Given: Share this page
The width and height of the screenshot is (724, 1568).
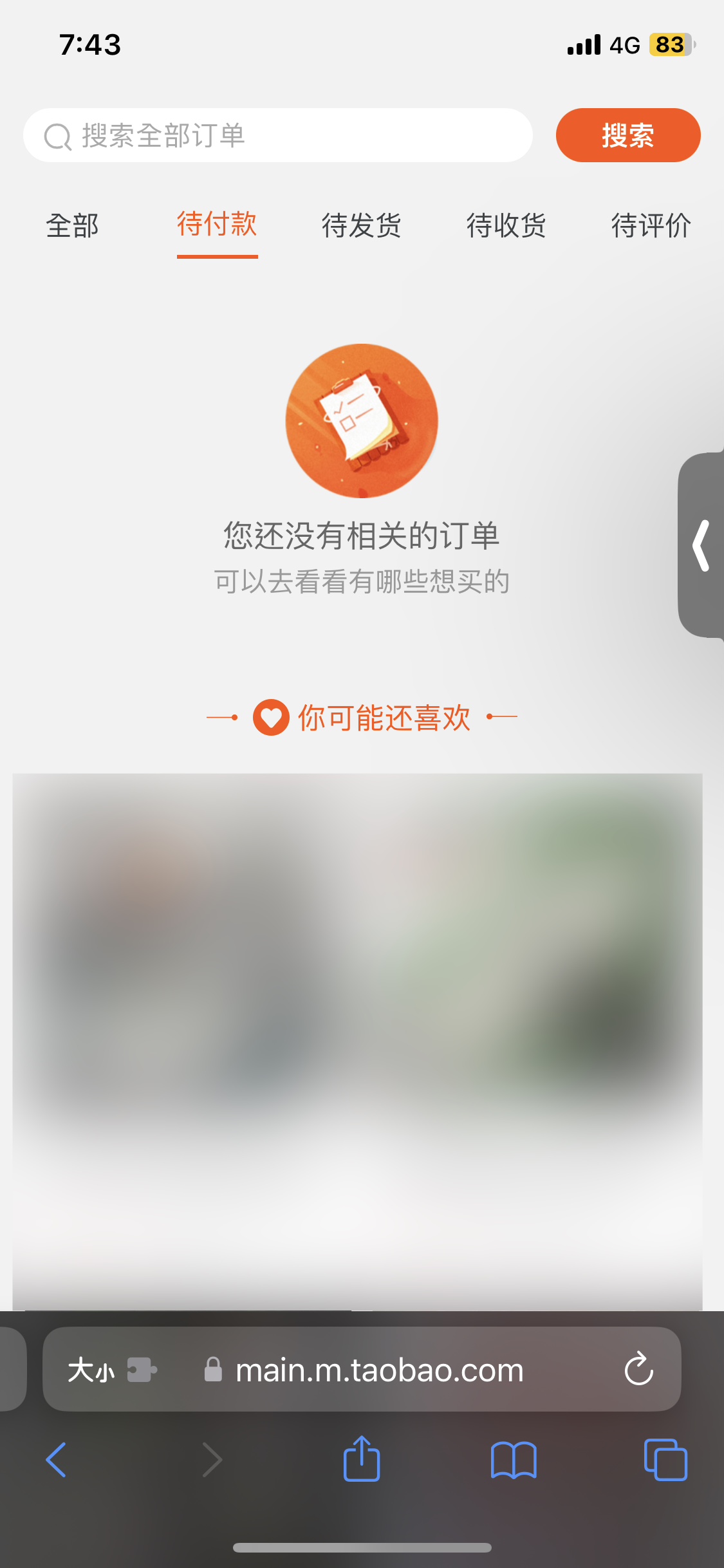Looking at the screenshot, I should pos(362,1459).
